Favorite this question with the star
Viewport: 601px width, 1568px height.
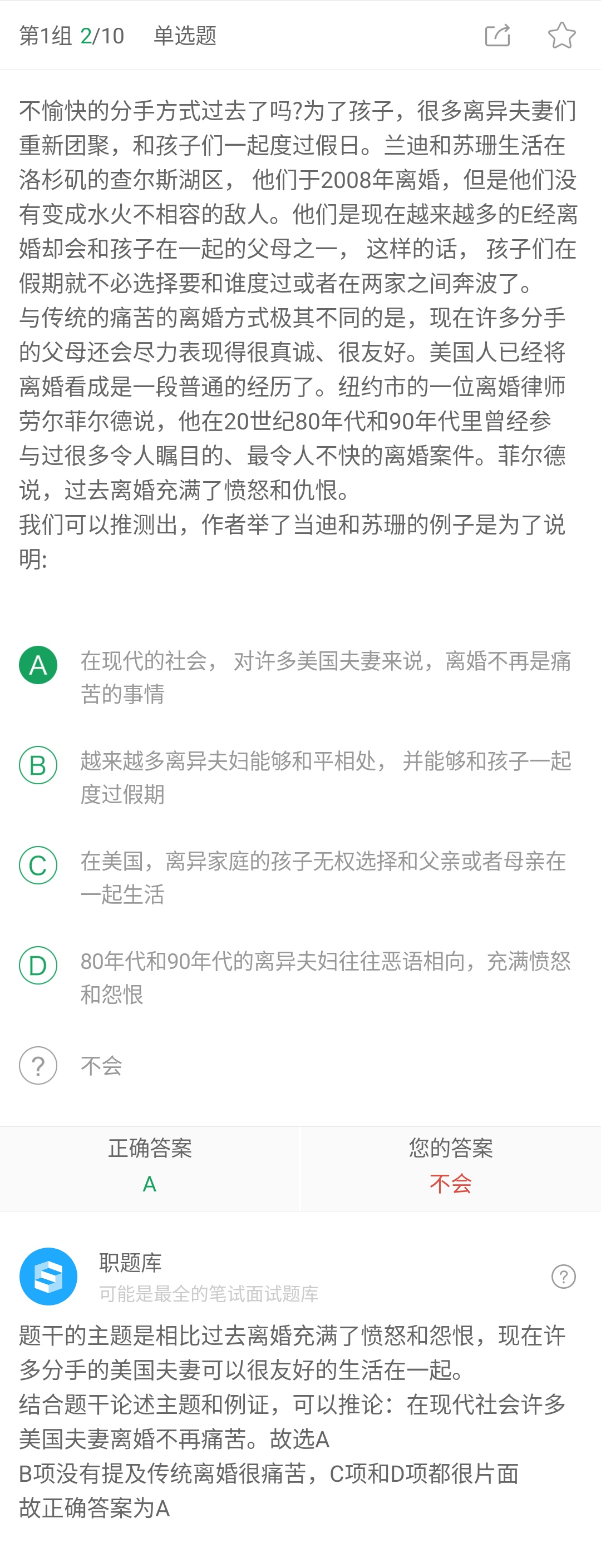click(561, 35)
